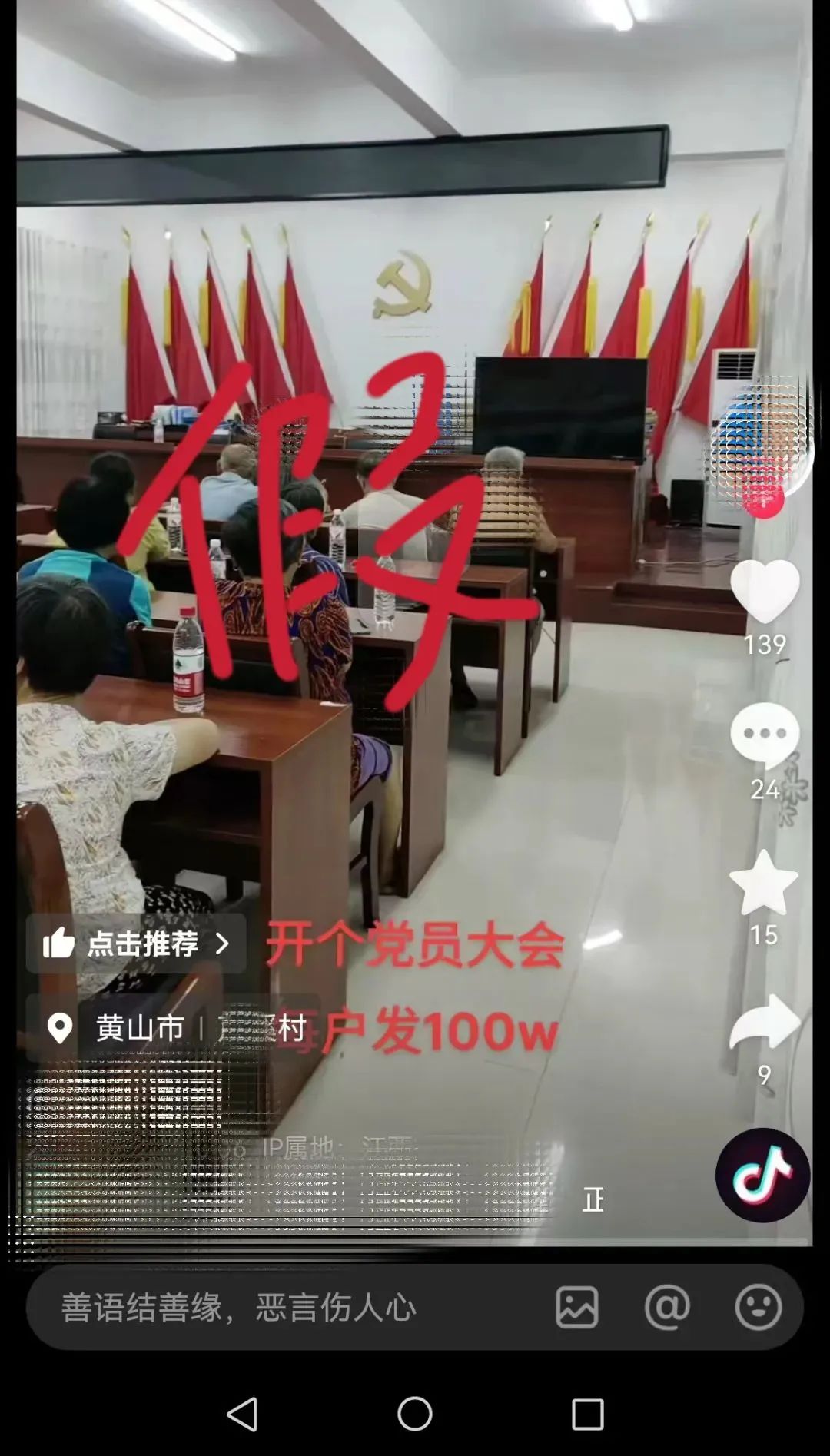
Task: Like this video with the heart icon
Action: [765, 590]
